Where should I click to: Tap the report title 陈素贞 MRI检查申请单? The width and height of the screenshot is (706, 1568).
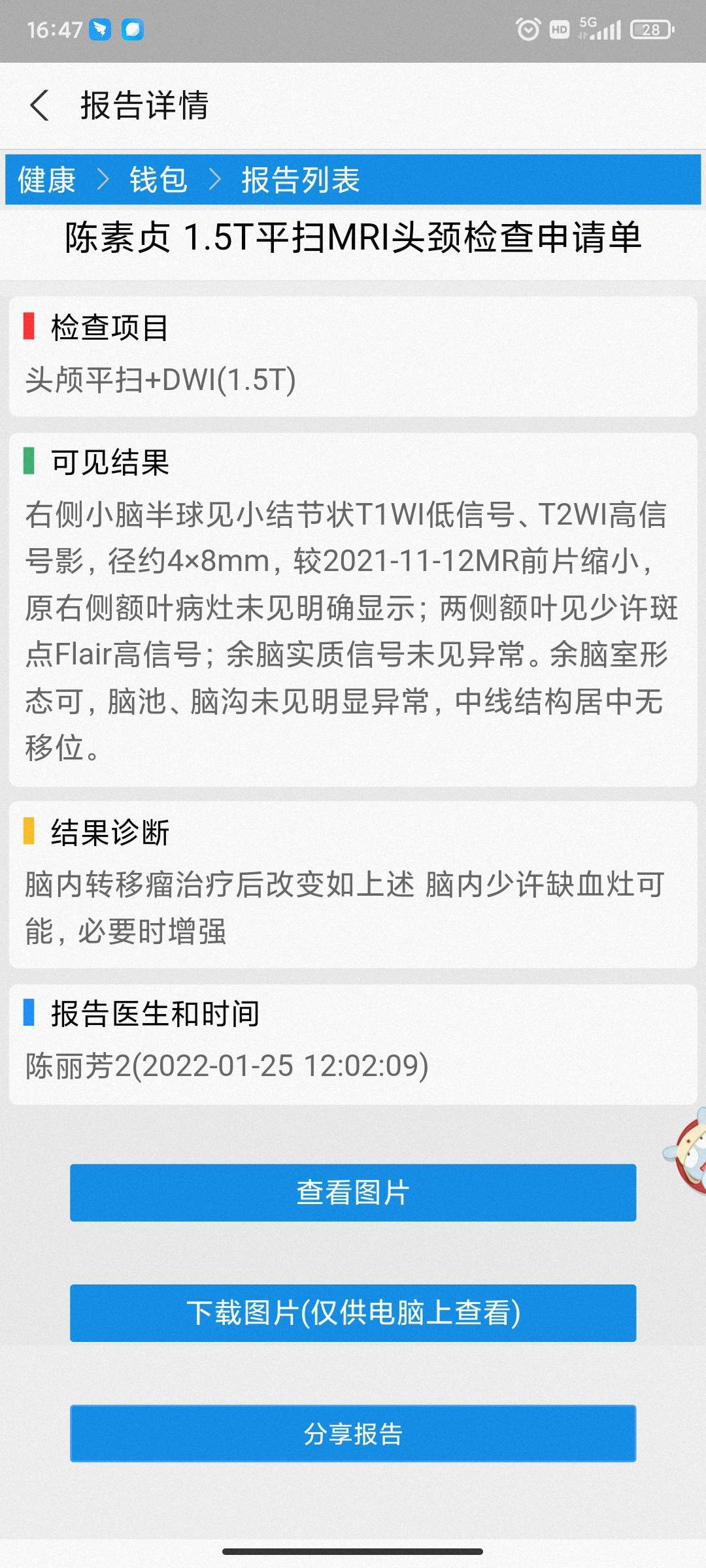click(353, 240)
